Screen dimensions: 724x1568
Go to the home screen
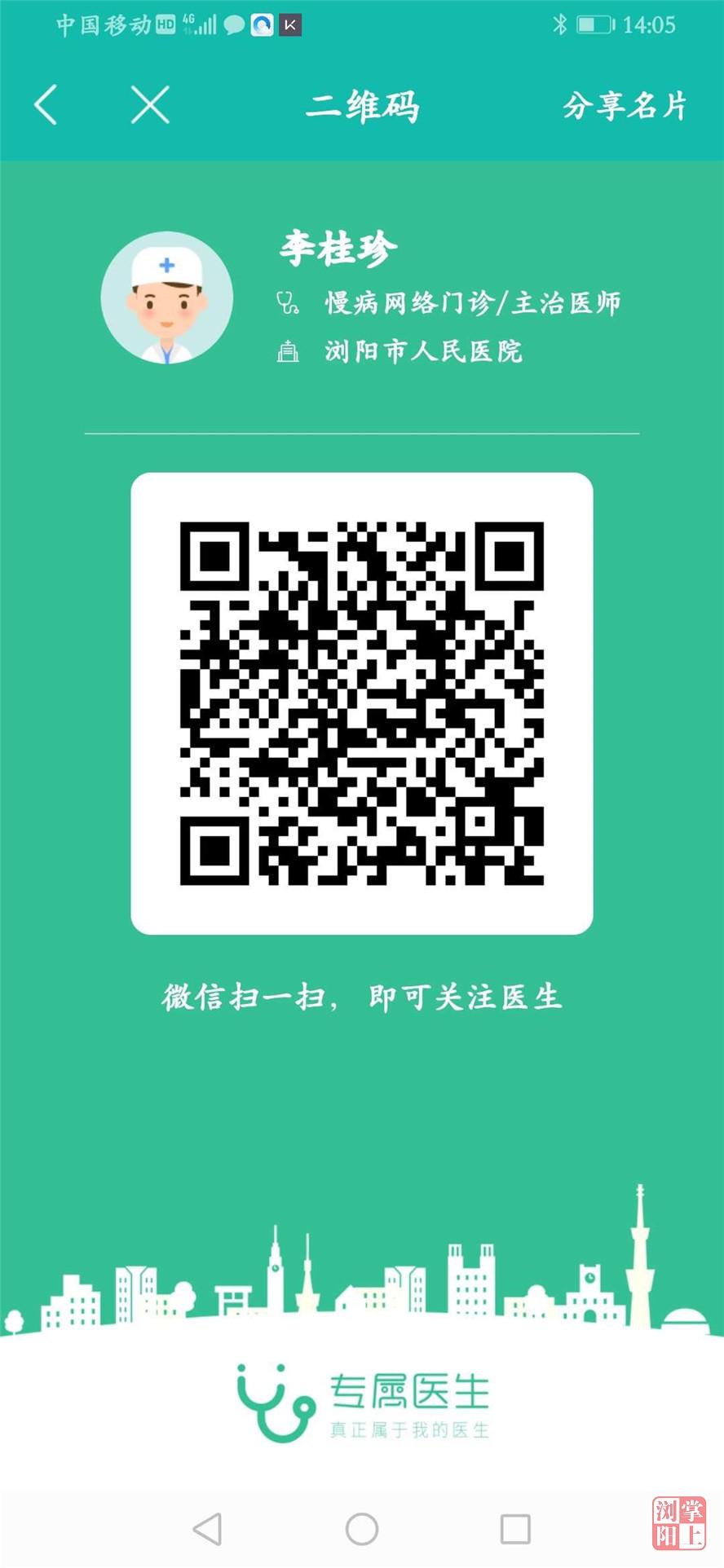point(362,1529)
